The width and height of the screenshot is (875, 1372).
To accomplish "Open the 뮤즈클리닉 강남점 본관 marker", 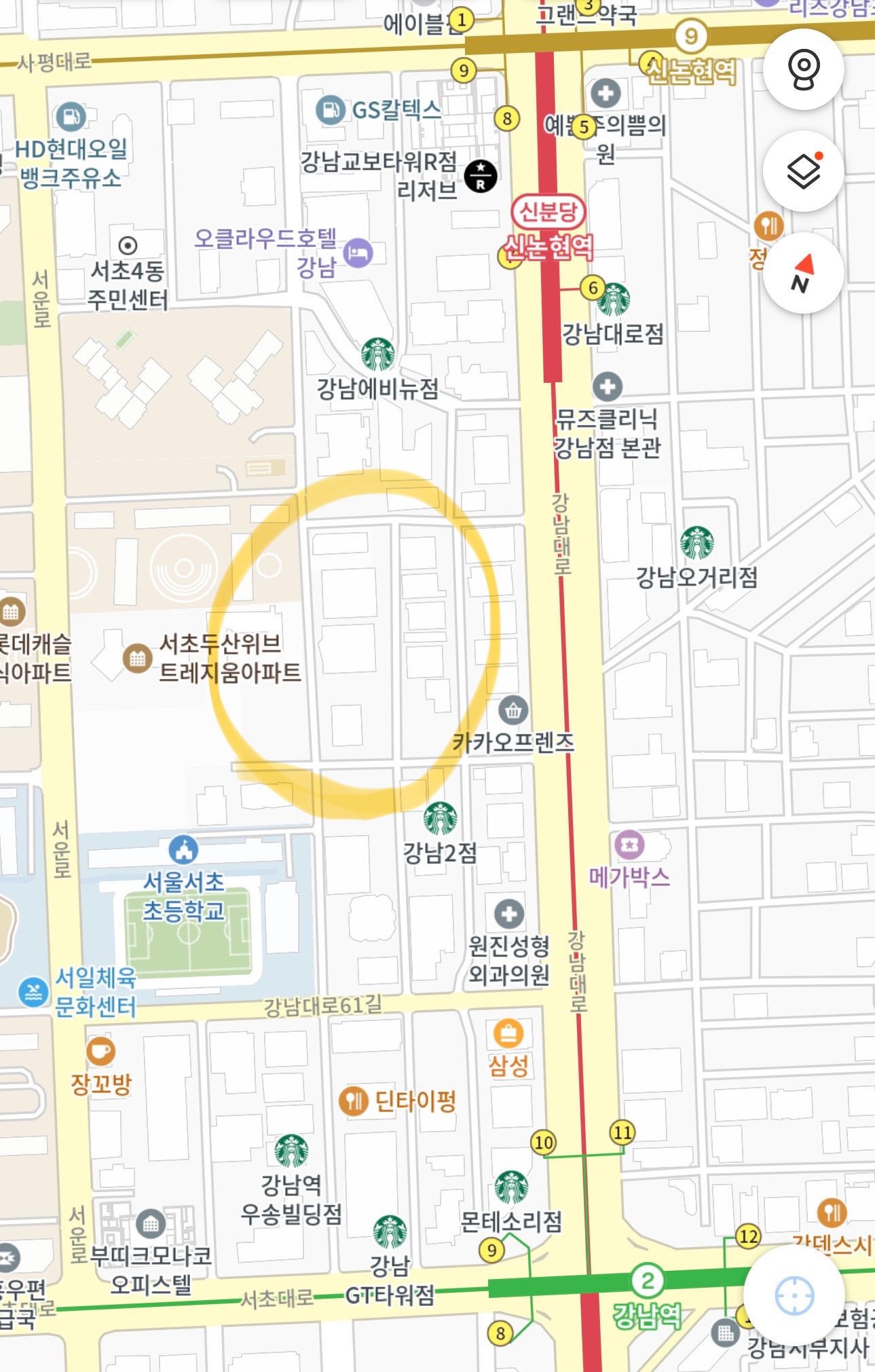I will [x=607, y=387].
